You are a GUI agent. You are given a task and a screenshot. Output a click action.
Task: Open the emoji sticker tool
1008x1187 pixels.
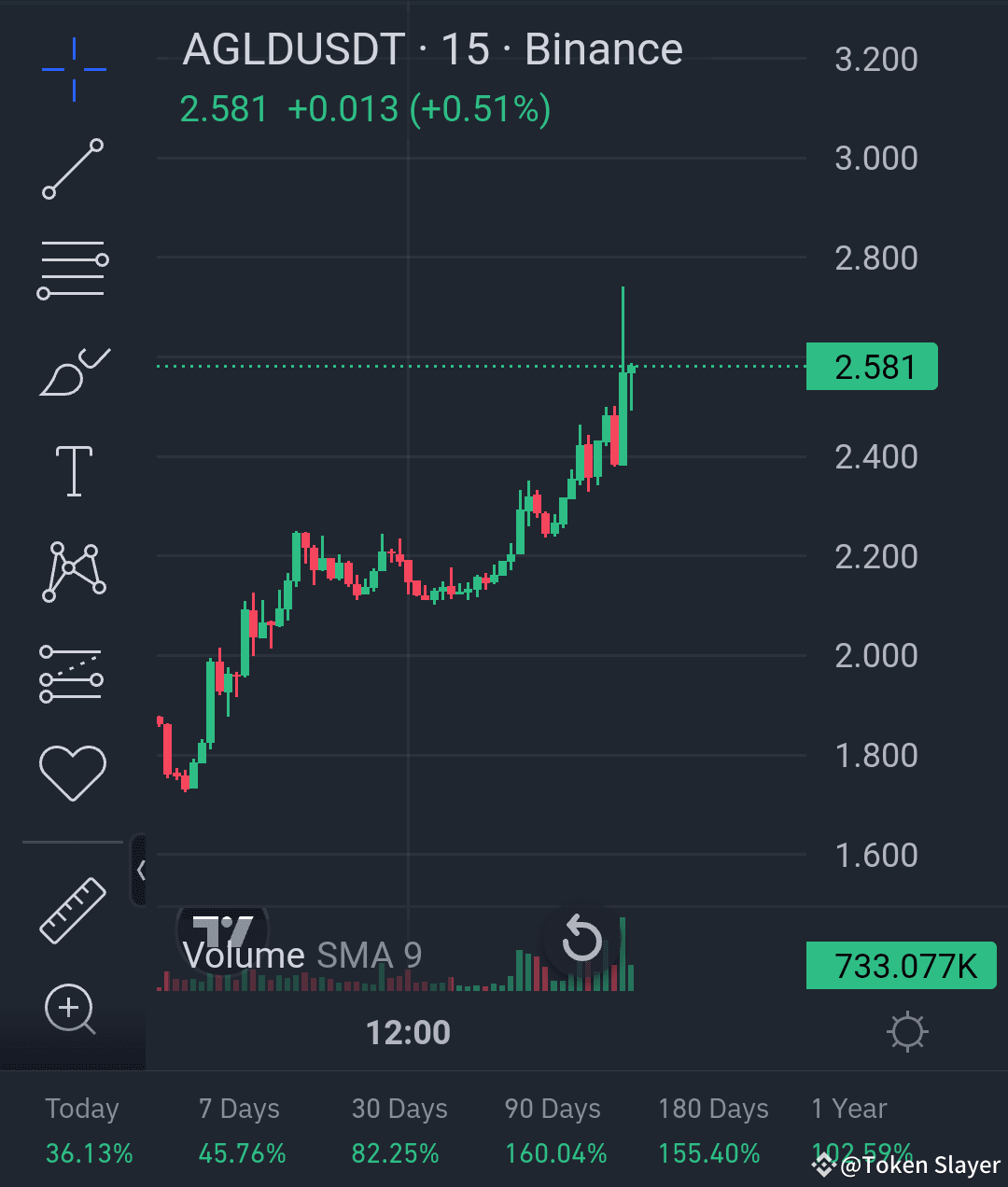[x=73, y=771]
